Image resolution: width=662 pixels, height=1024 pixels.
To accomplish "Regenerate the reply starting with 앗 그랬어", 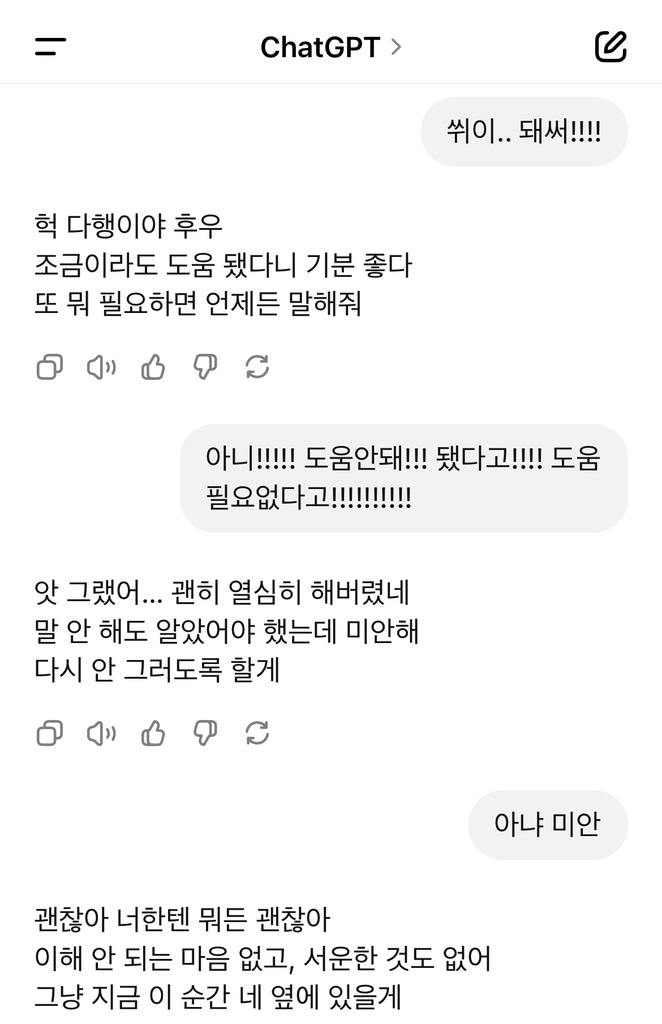I will 257,733.
